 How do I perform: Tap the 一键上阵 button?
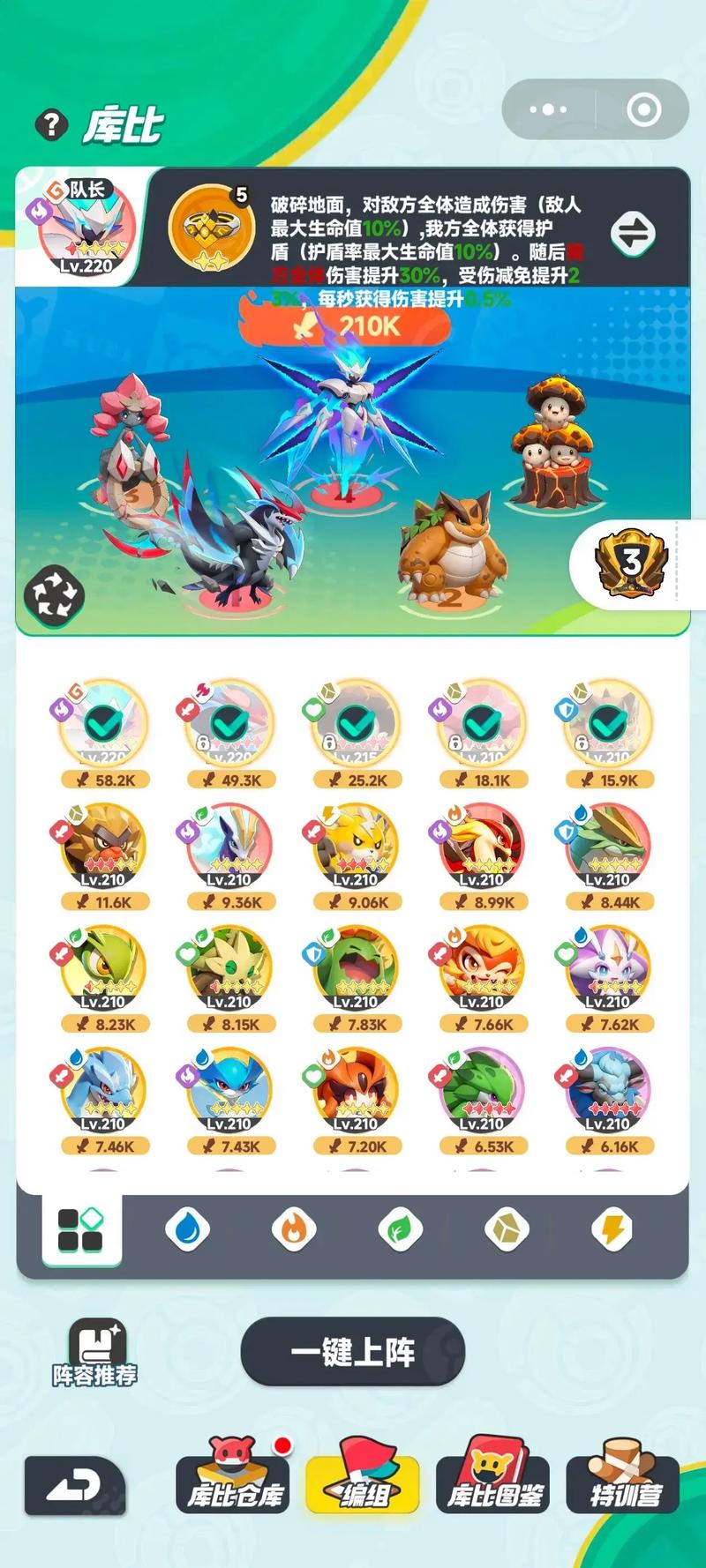coord(353,1352)
